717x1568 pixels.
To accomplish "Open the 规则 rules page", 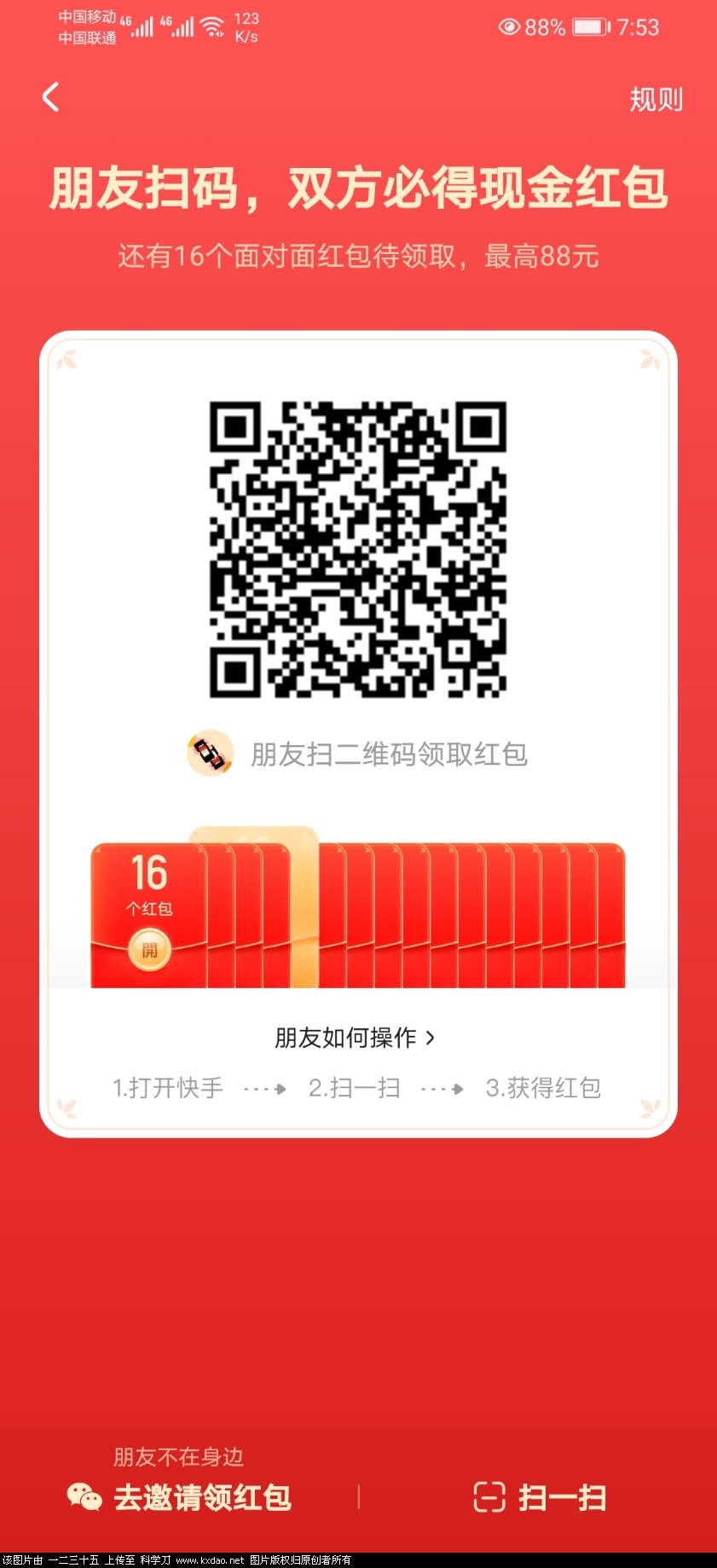I will (656, 99).
